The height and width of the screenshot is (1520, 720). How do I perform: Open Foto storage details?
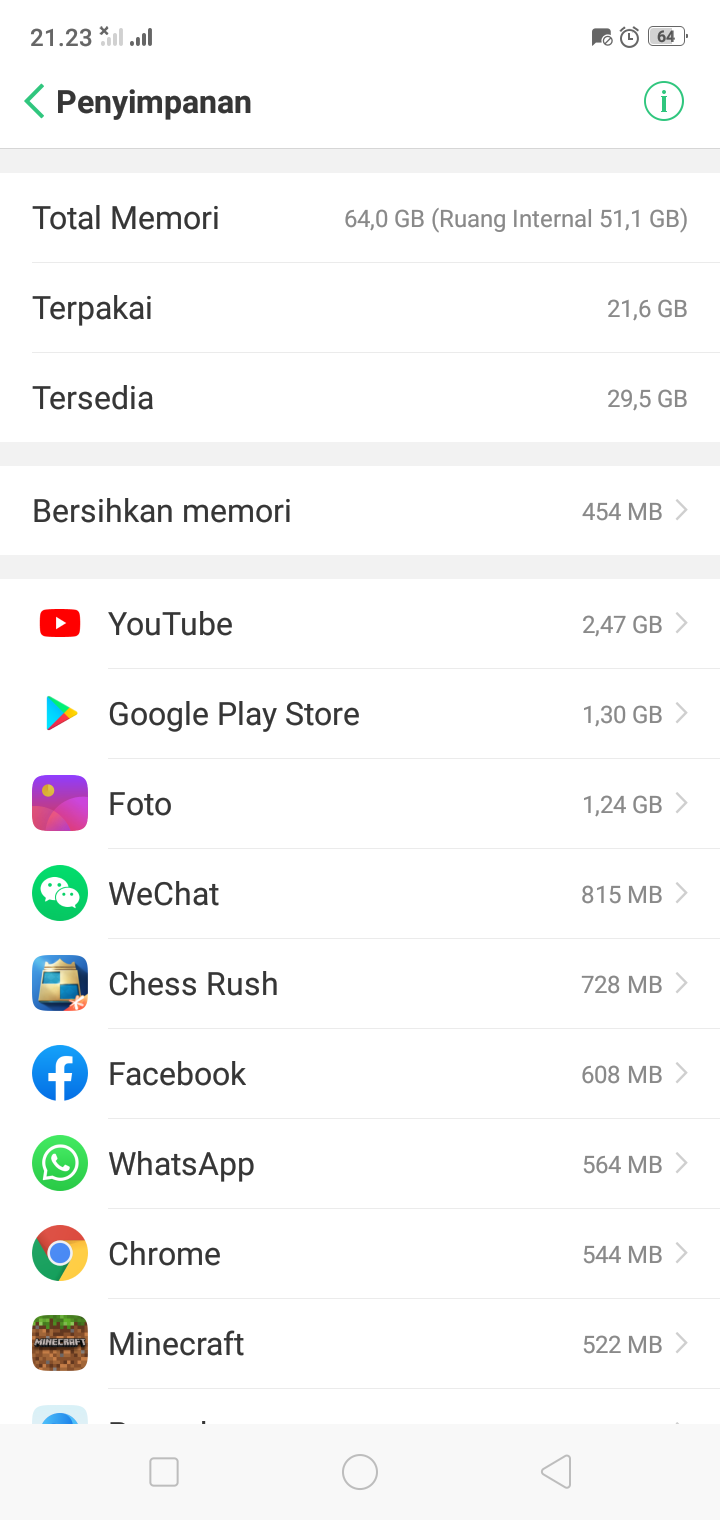click(360, 804)
